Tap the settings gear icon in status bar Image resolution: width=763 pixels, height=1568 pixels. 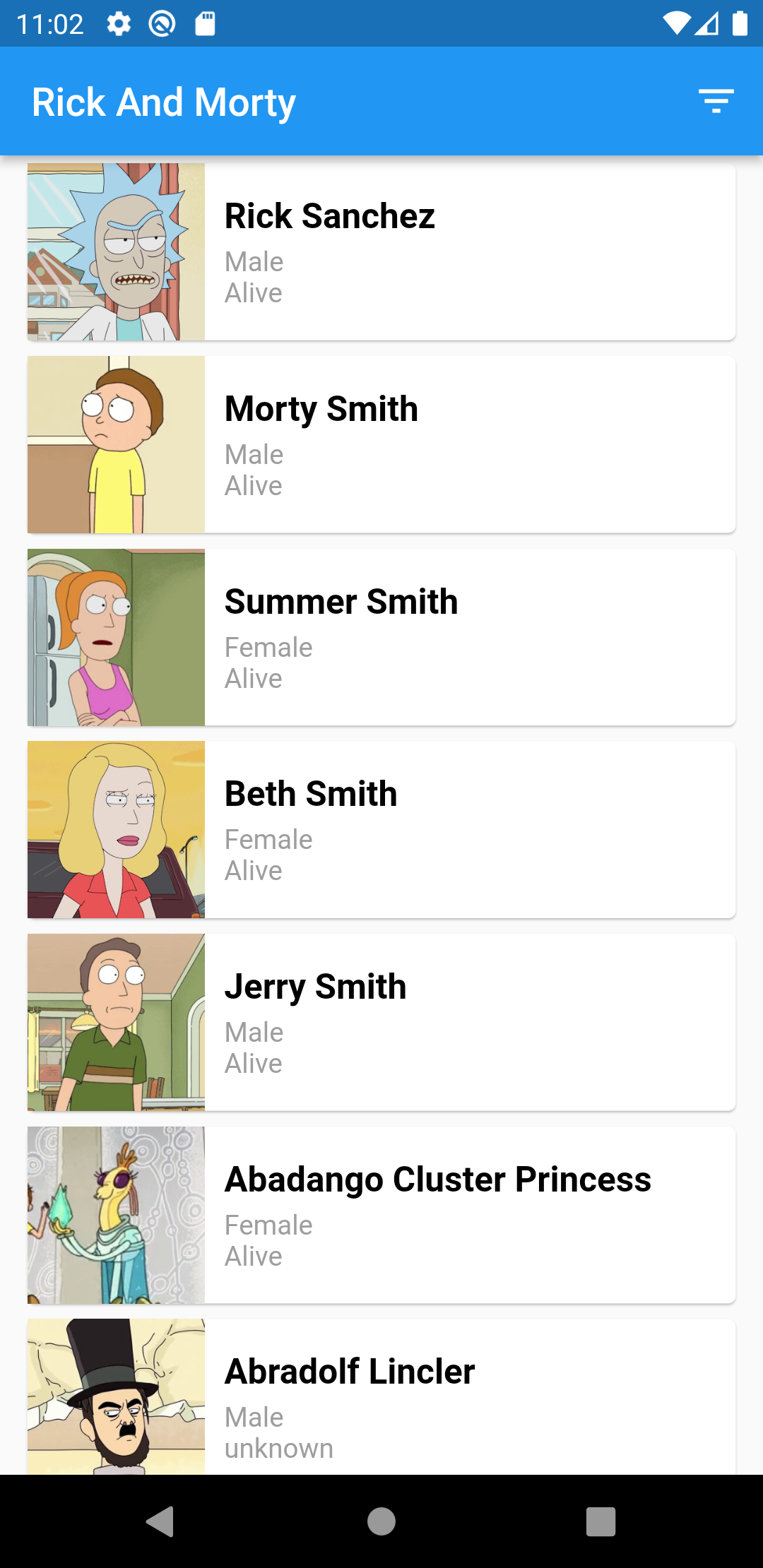coord(117,23)
